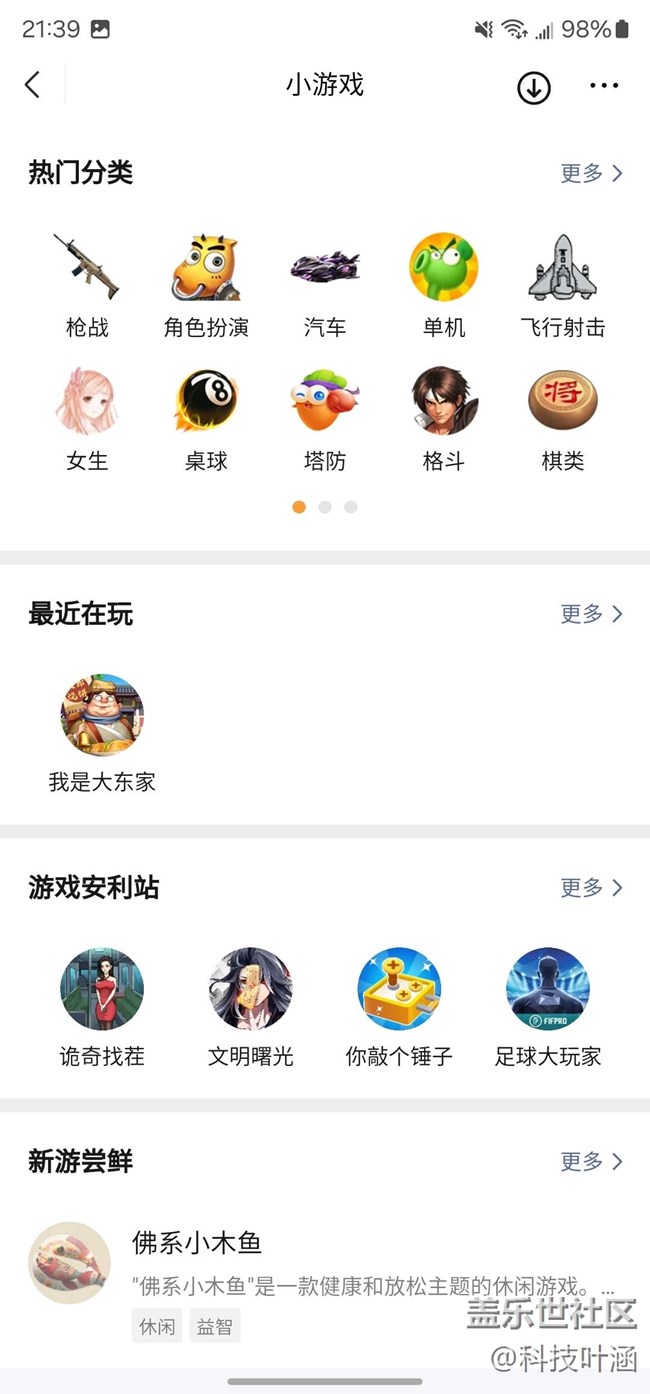650x1394 pixels.
Task: Play 你敲个锤子
Action: coord(399,1006)
